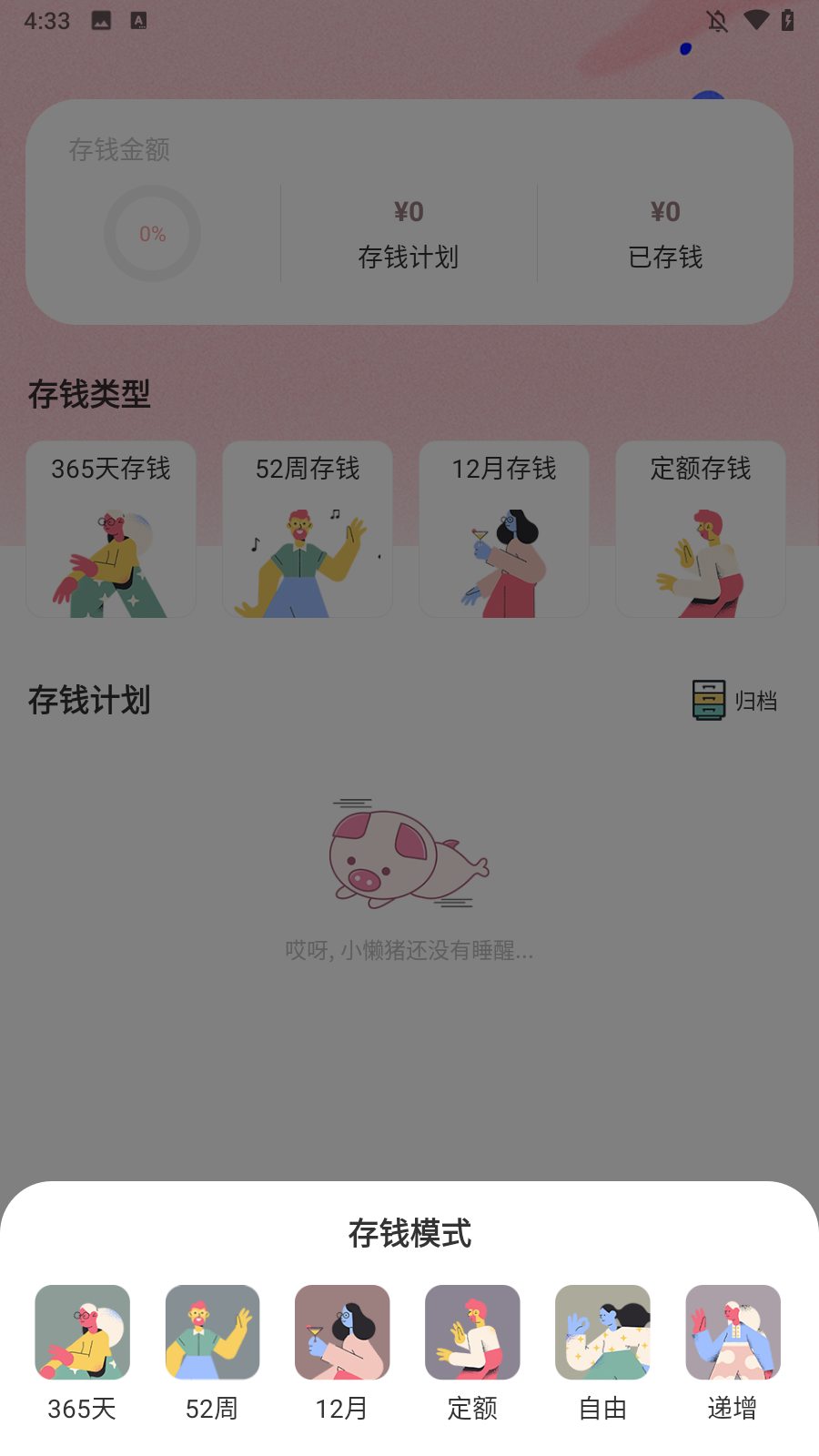
Task: Select the 定额 saving mode icon
Action: 472,1332
